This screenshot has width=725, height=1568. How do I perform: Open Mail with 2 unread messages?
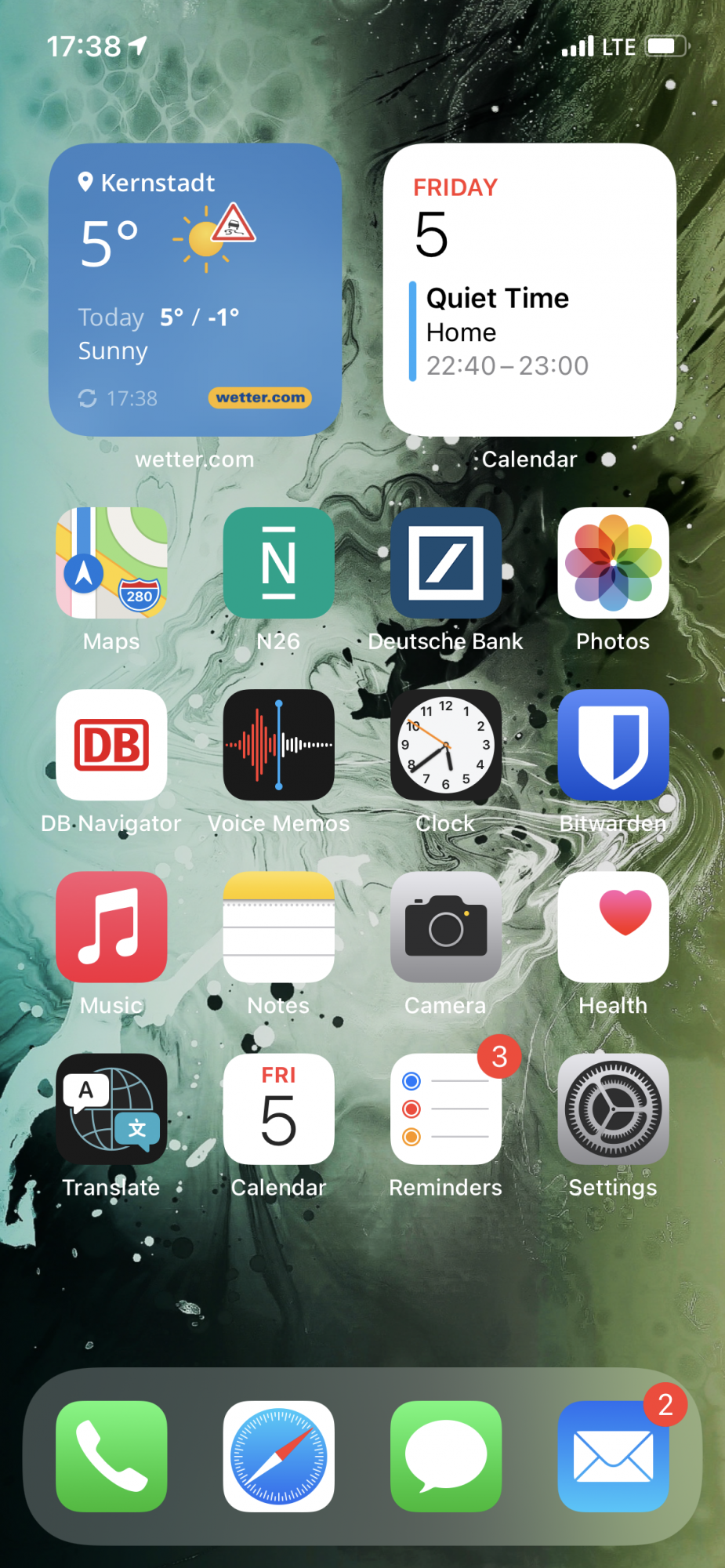613,1456
